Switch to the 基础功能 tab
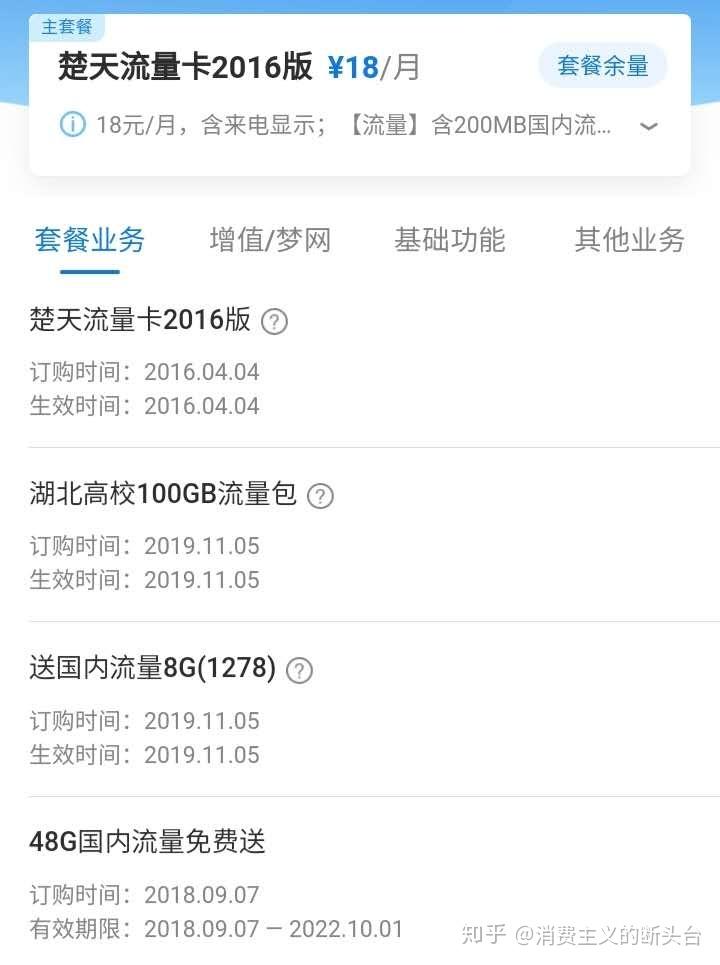This screenshot has height=965, width=720. click(449, 240)
